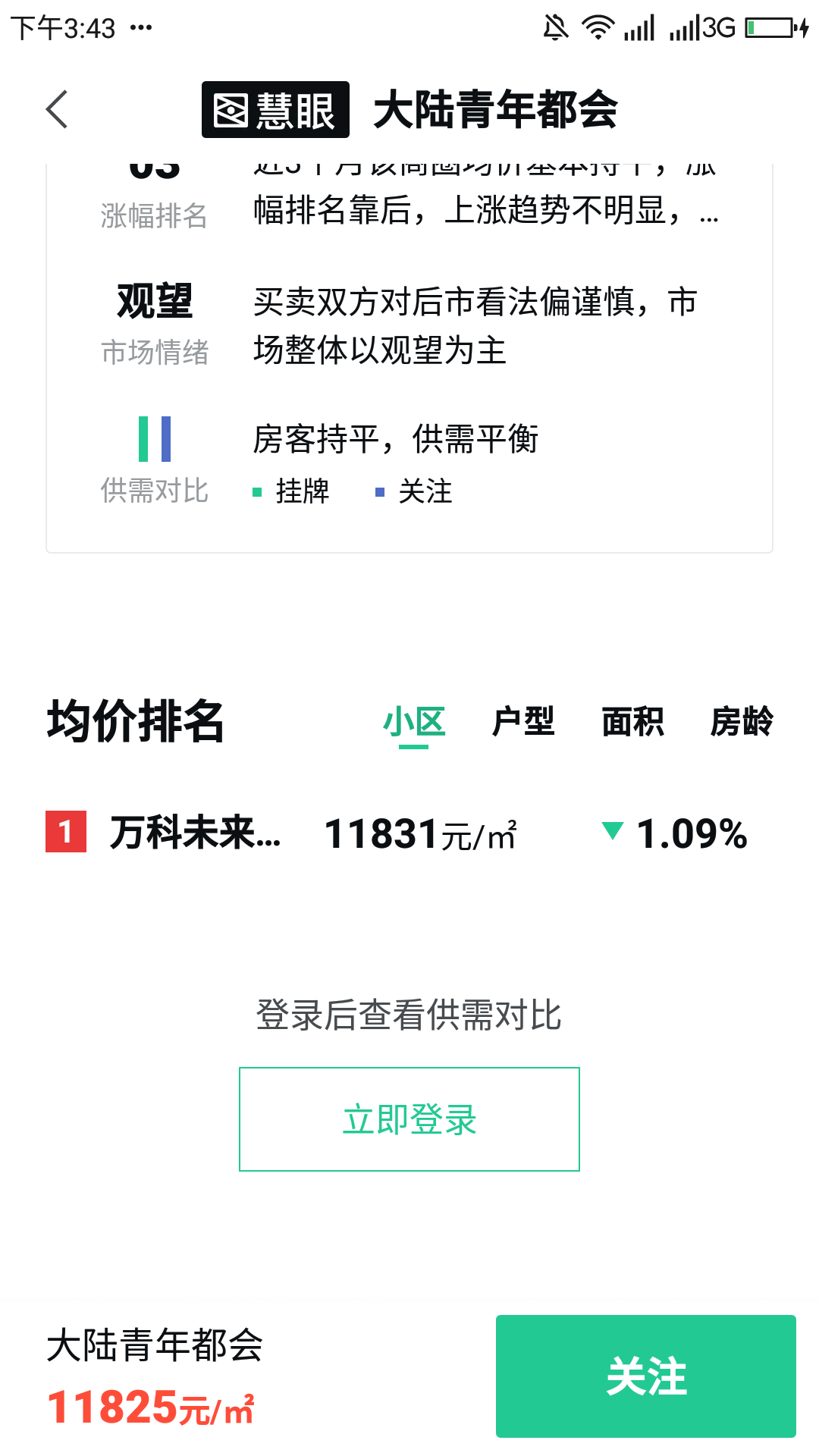Go back using the top-left arrow

tap(58, 109)
